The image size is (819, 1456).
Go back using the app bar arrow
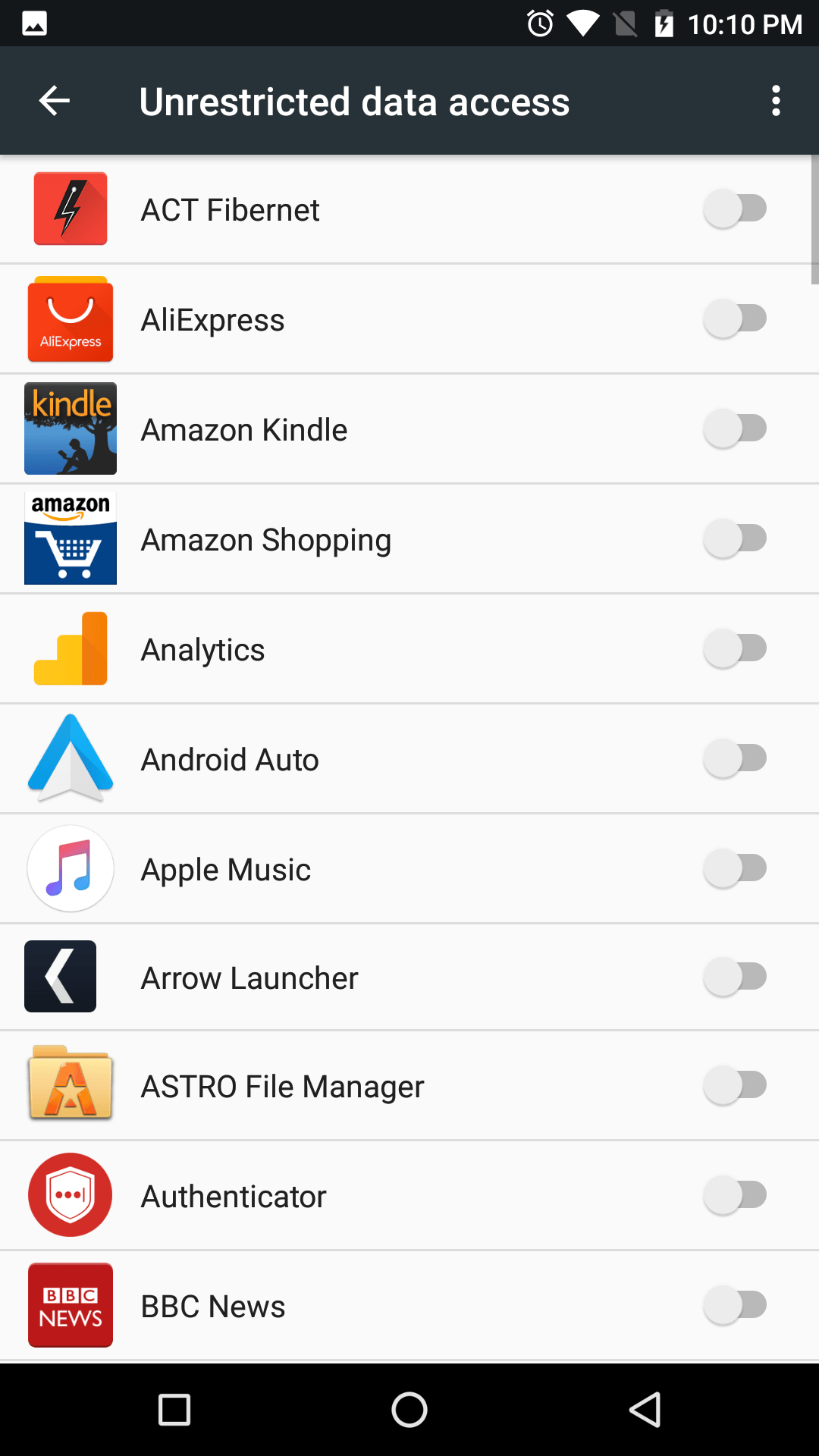(x=55, y=101)
